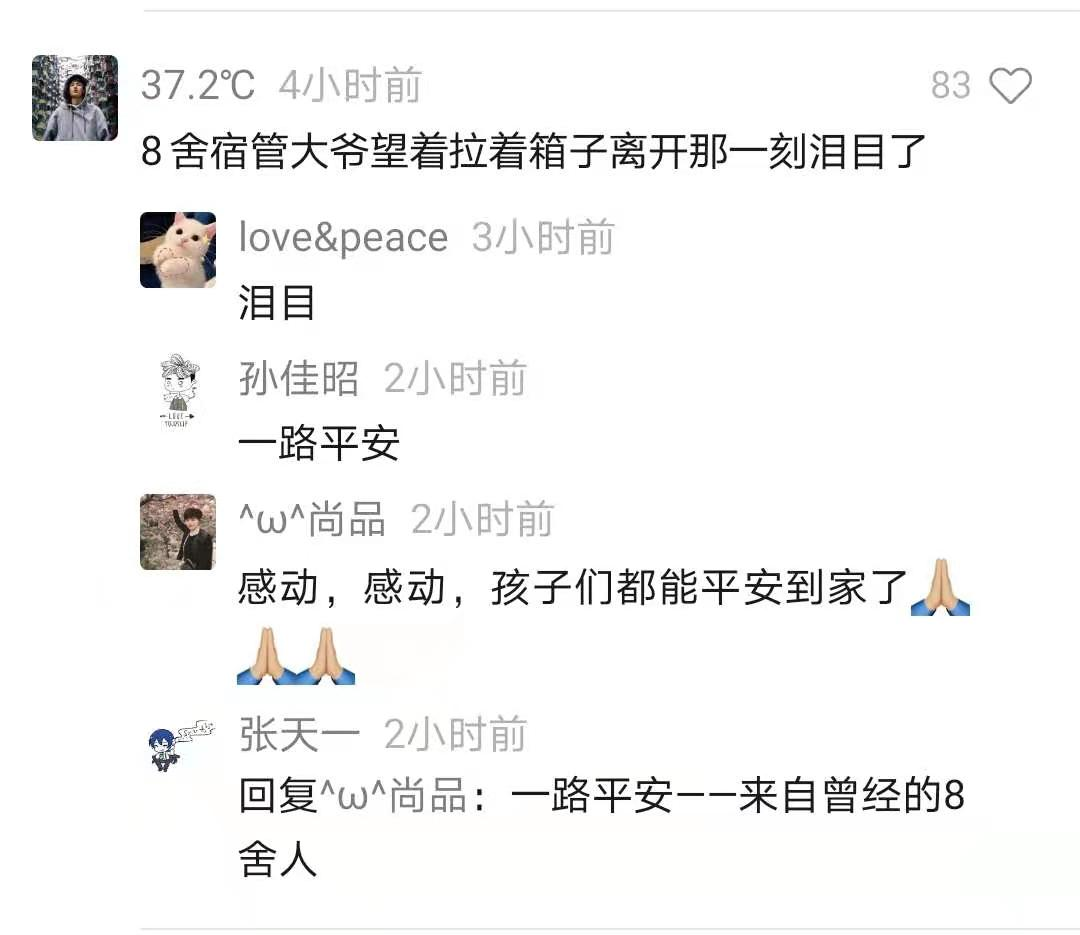Tap username 孙佳昭
This screenshot has width=1080, height=935.
coord(299,379)
